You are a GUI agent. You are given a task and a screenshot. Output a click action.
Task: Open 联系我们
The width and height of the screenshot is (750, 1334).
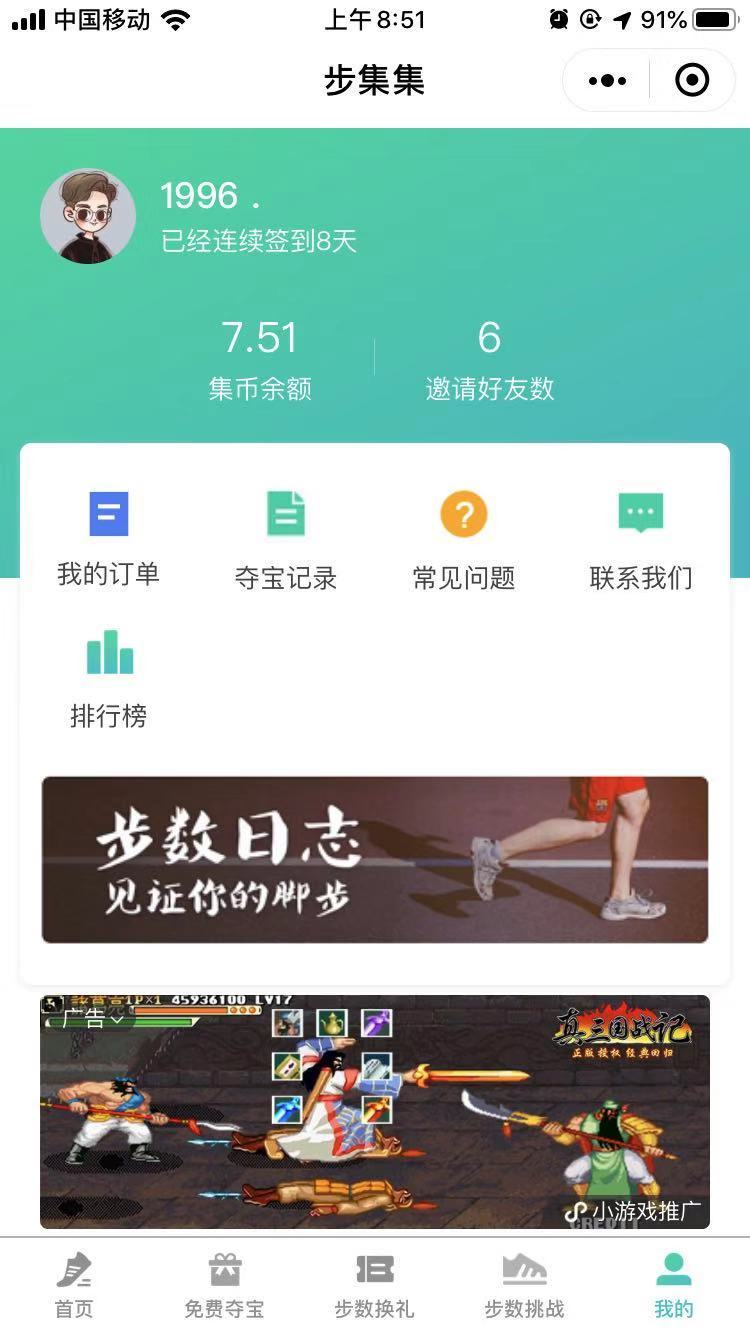641,541
